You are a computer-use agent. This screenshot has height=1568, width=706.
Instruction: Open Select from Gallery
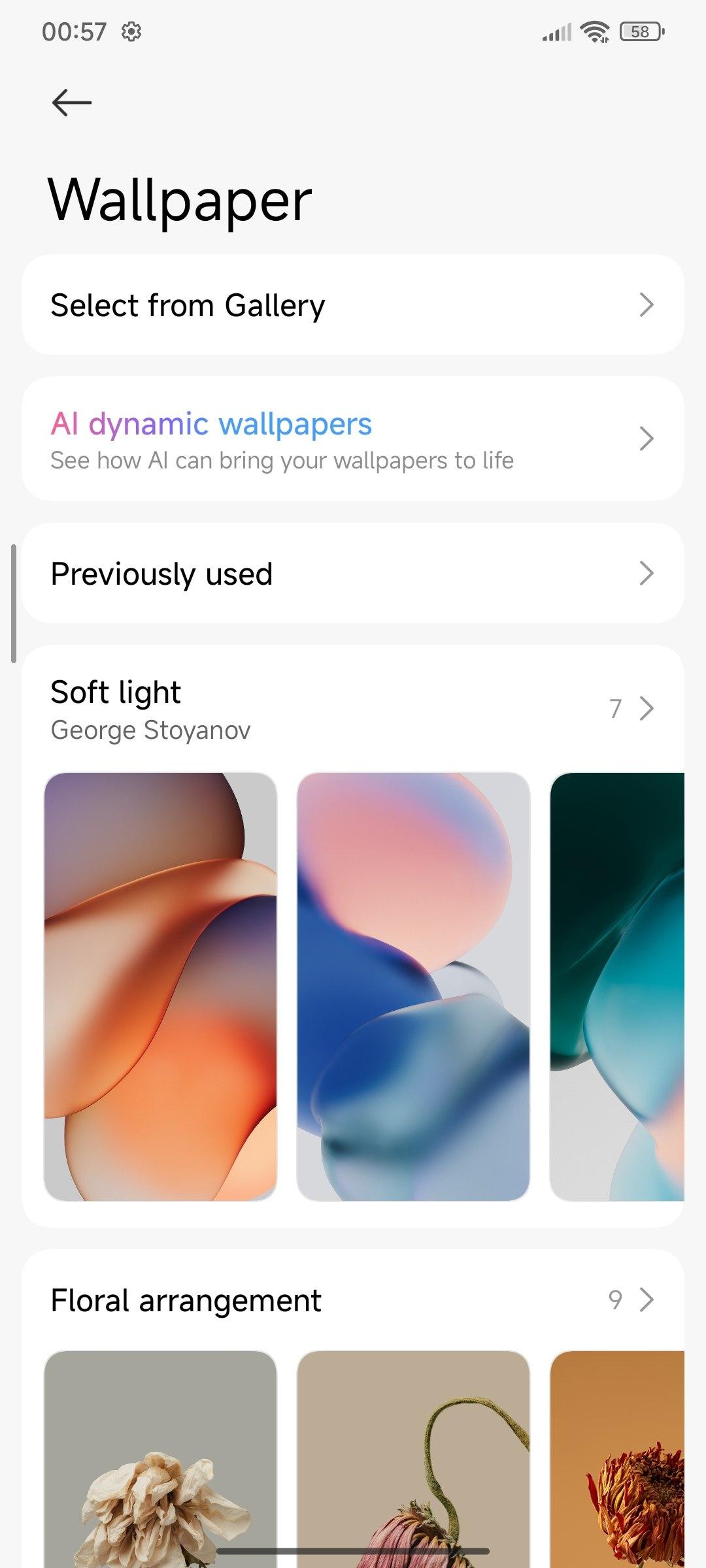coord(353,305)
